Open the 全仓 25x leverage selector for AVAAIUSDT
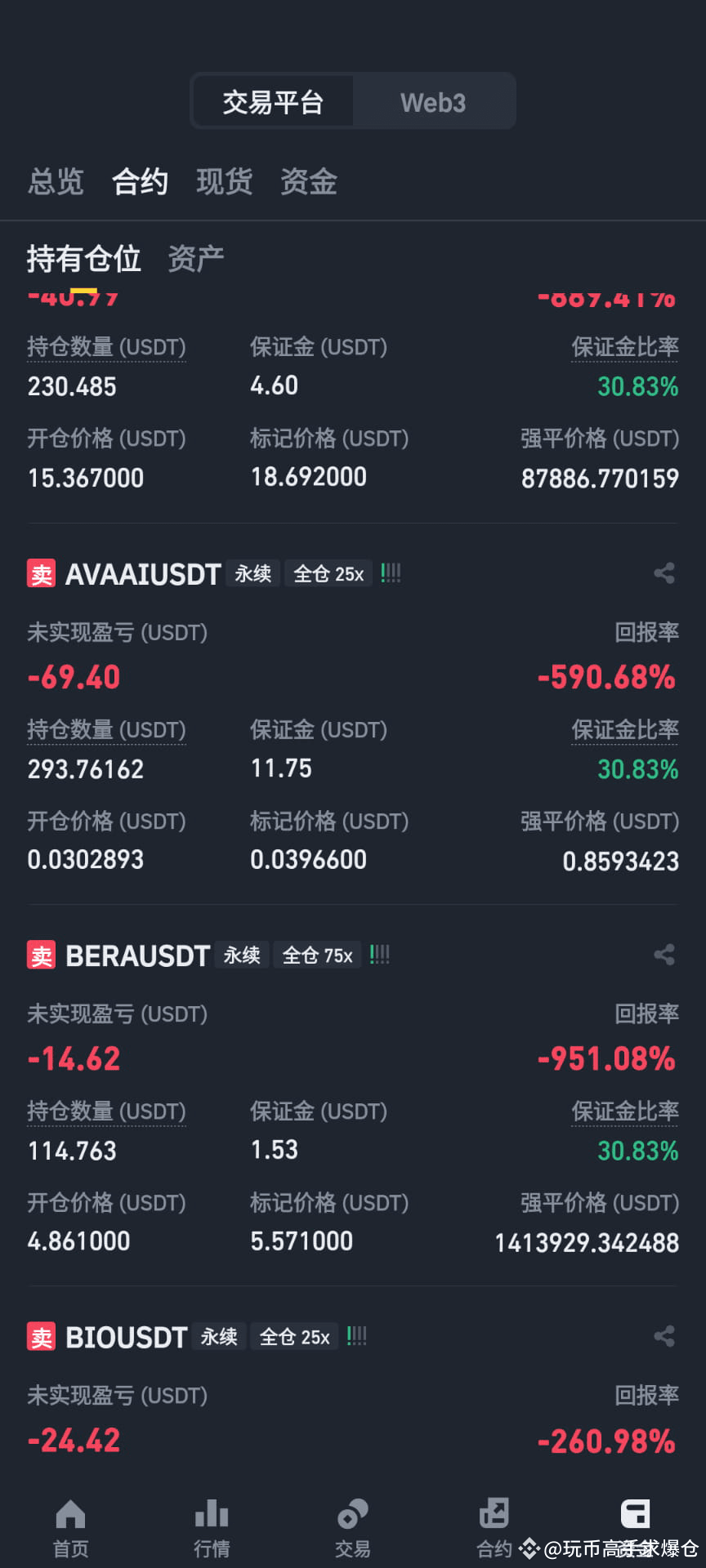The width and height of the screenshot is (706, 1568). (x=327, y=573)
